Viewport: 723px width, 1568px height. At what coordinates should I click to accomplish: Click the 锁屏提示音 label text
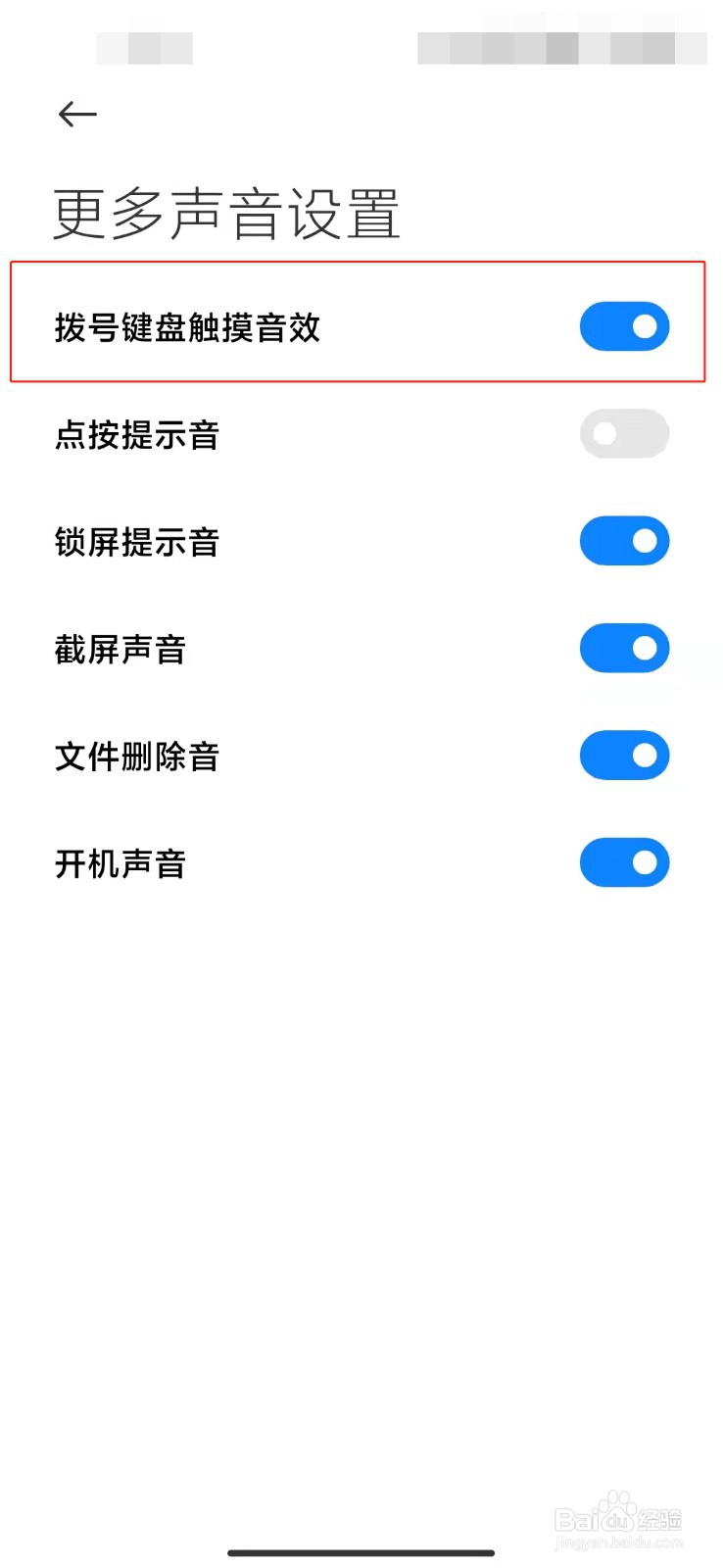(137, 541)
